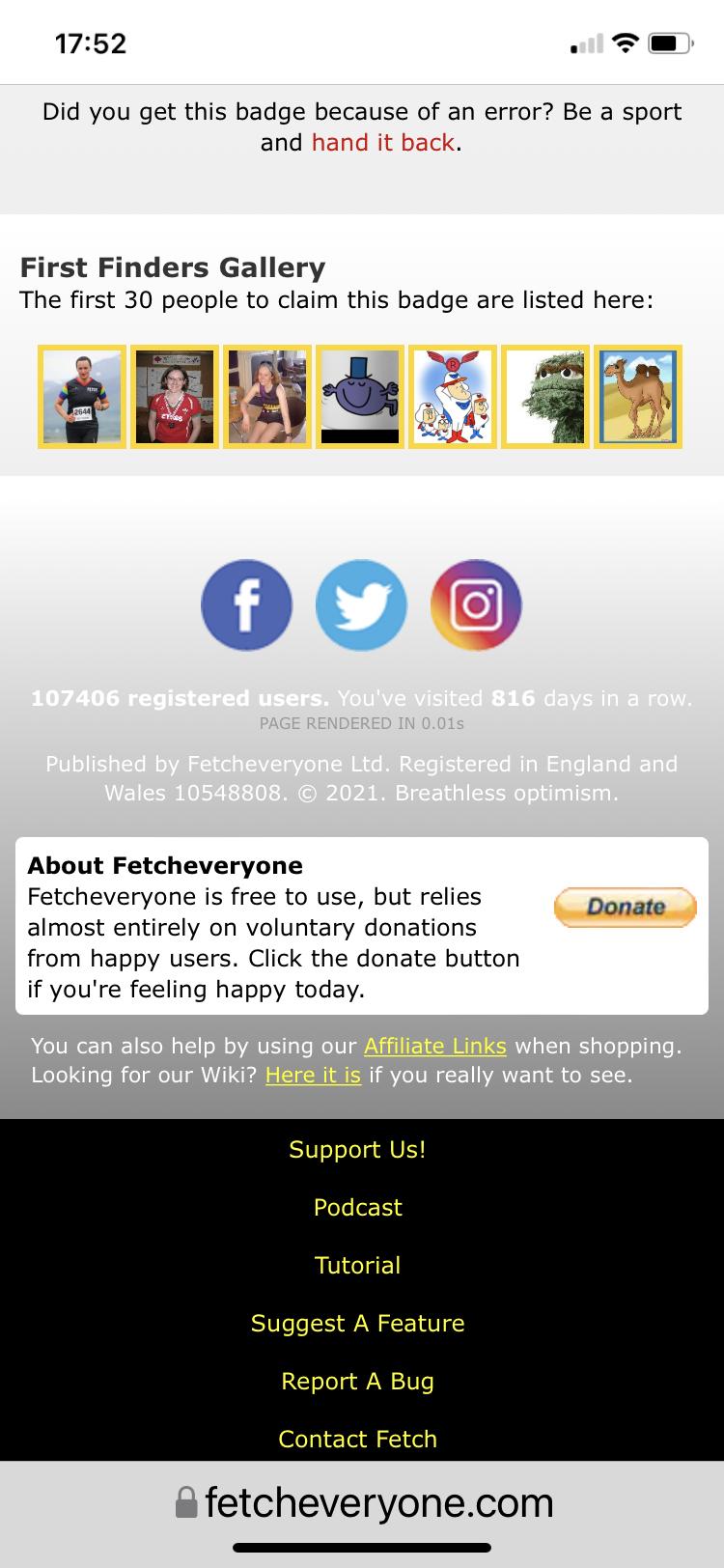Open the Twitter profile

coord(361,605)
